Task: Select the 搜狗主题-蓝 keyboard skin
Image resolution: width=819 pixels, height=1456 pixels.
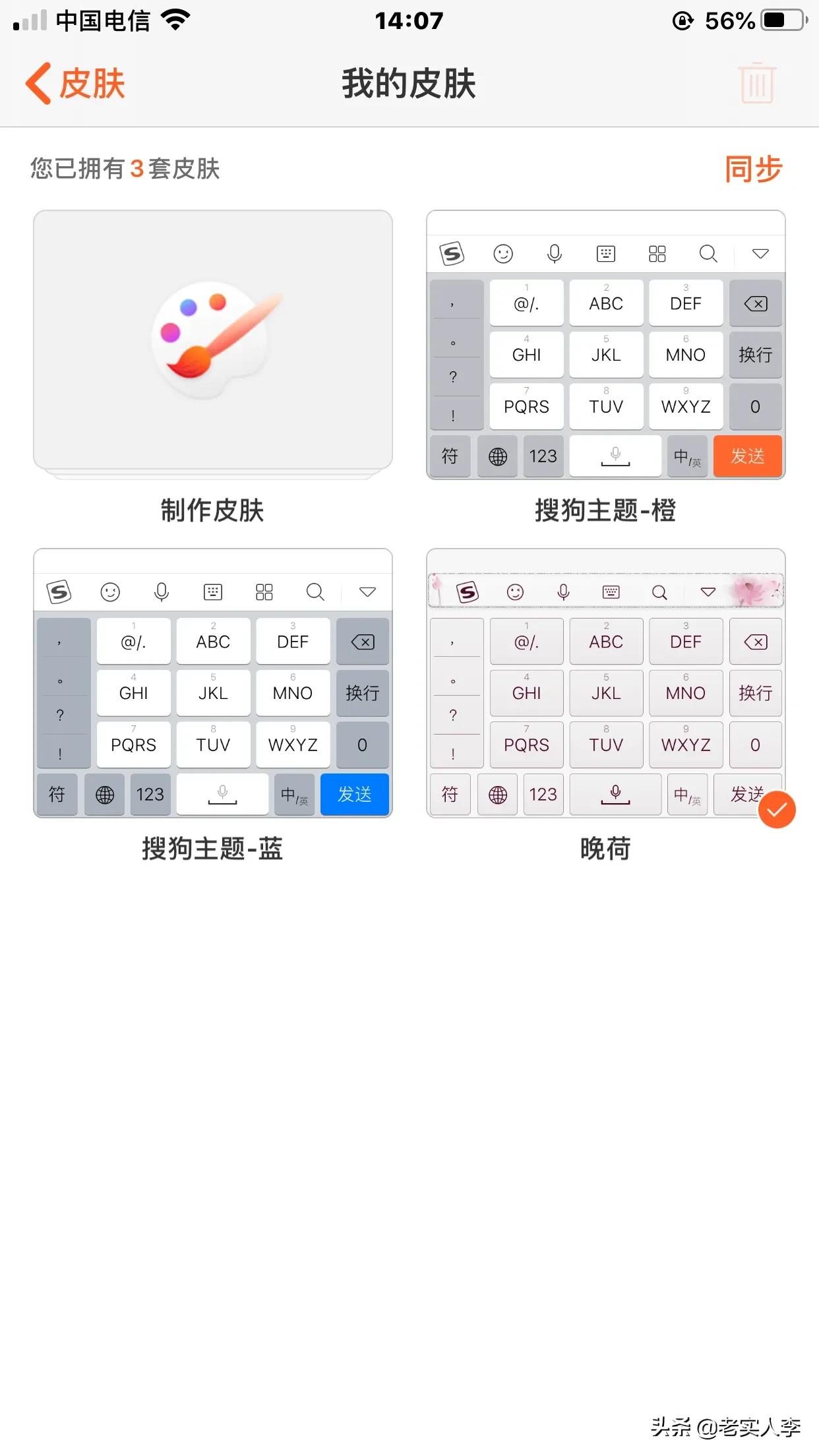Action: tap(213, 683)
